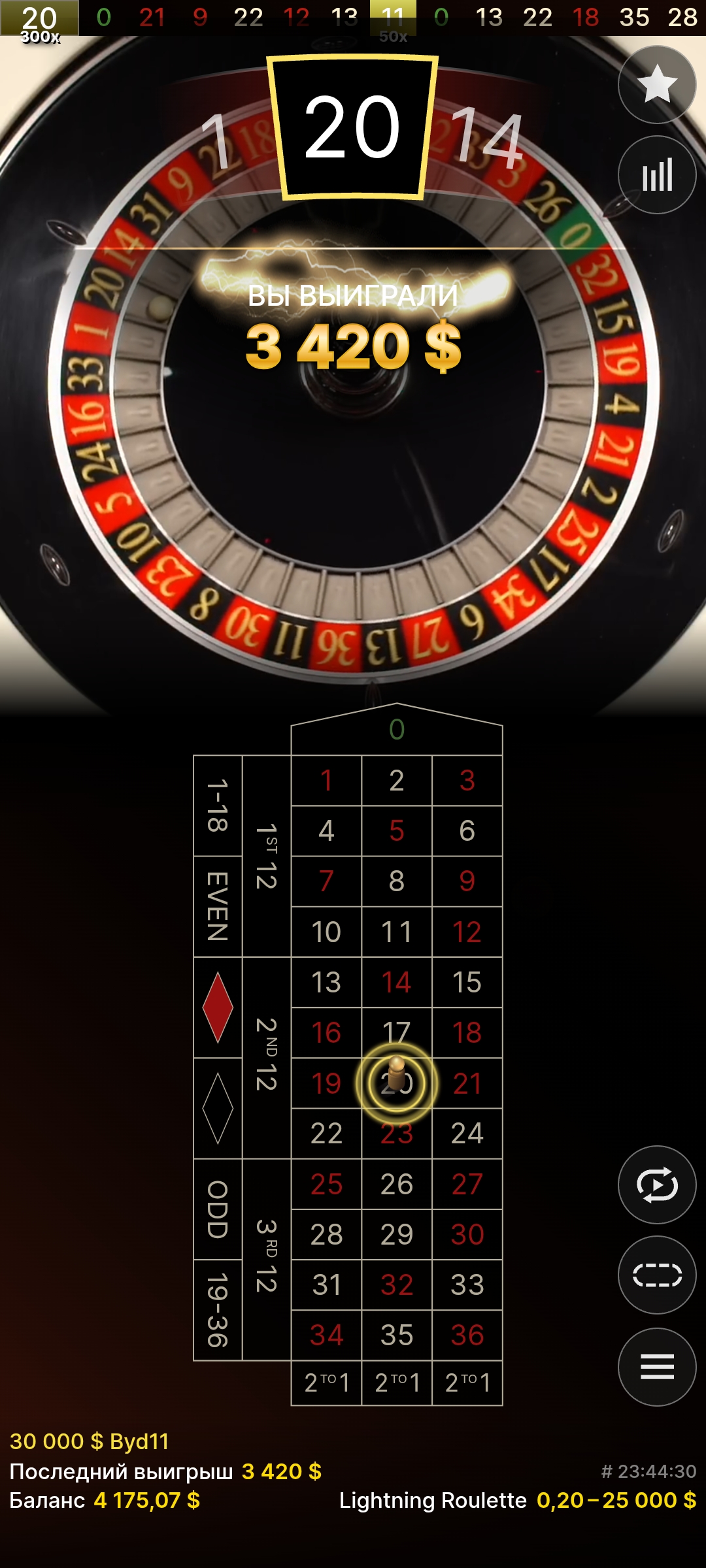The height and width of the screenshot is (1568, 706).
Task: Open the autoplay button
Action: tap(656, 1184)
